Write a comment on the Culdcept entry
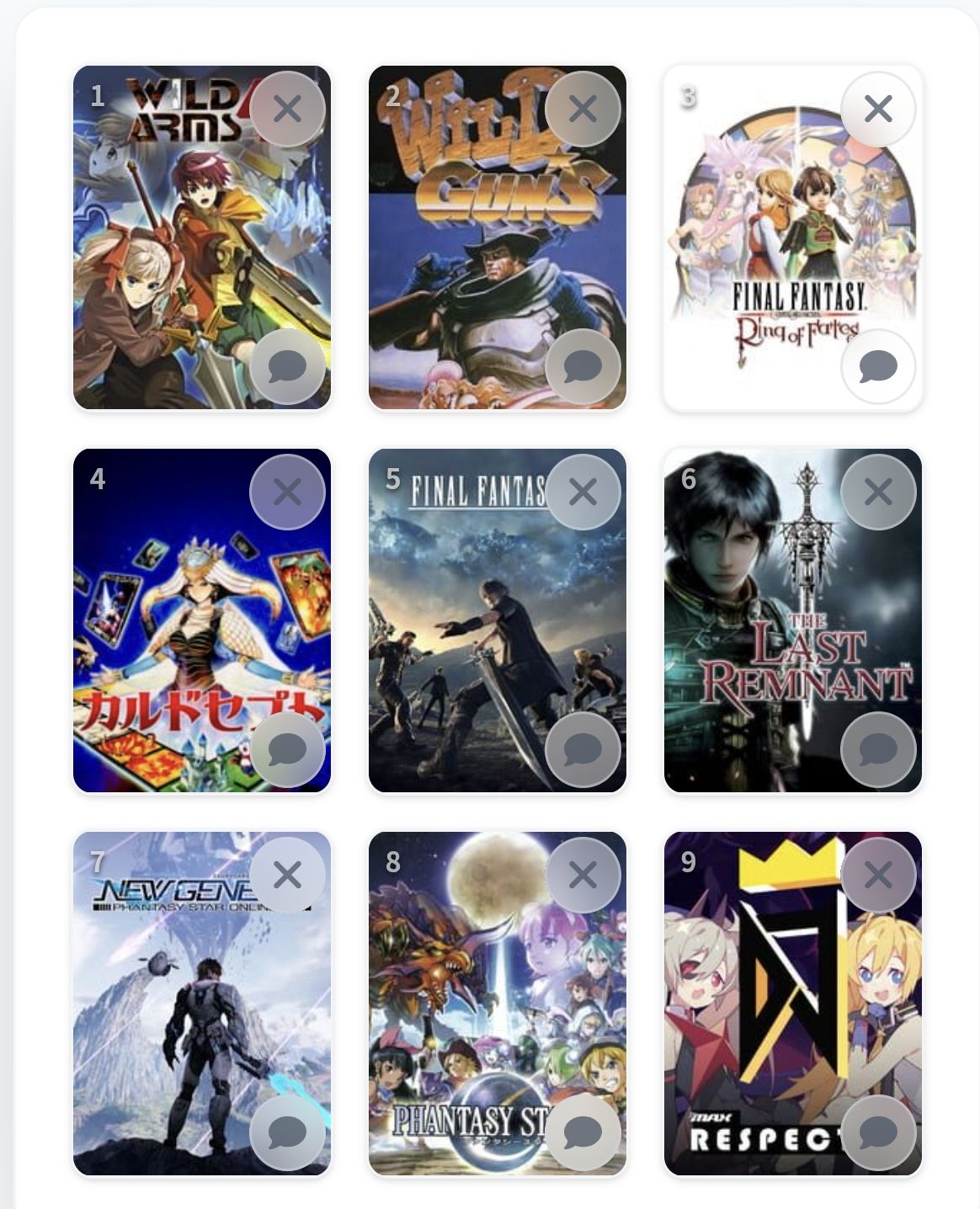Screen dimensions: 980x1209 (x=287, y=749)
